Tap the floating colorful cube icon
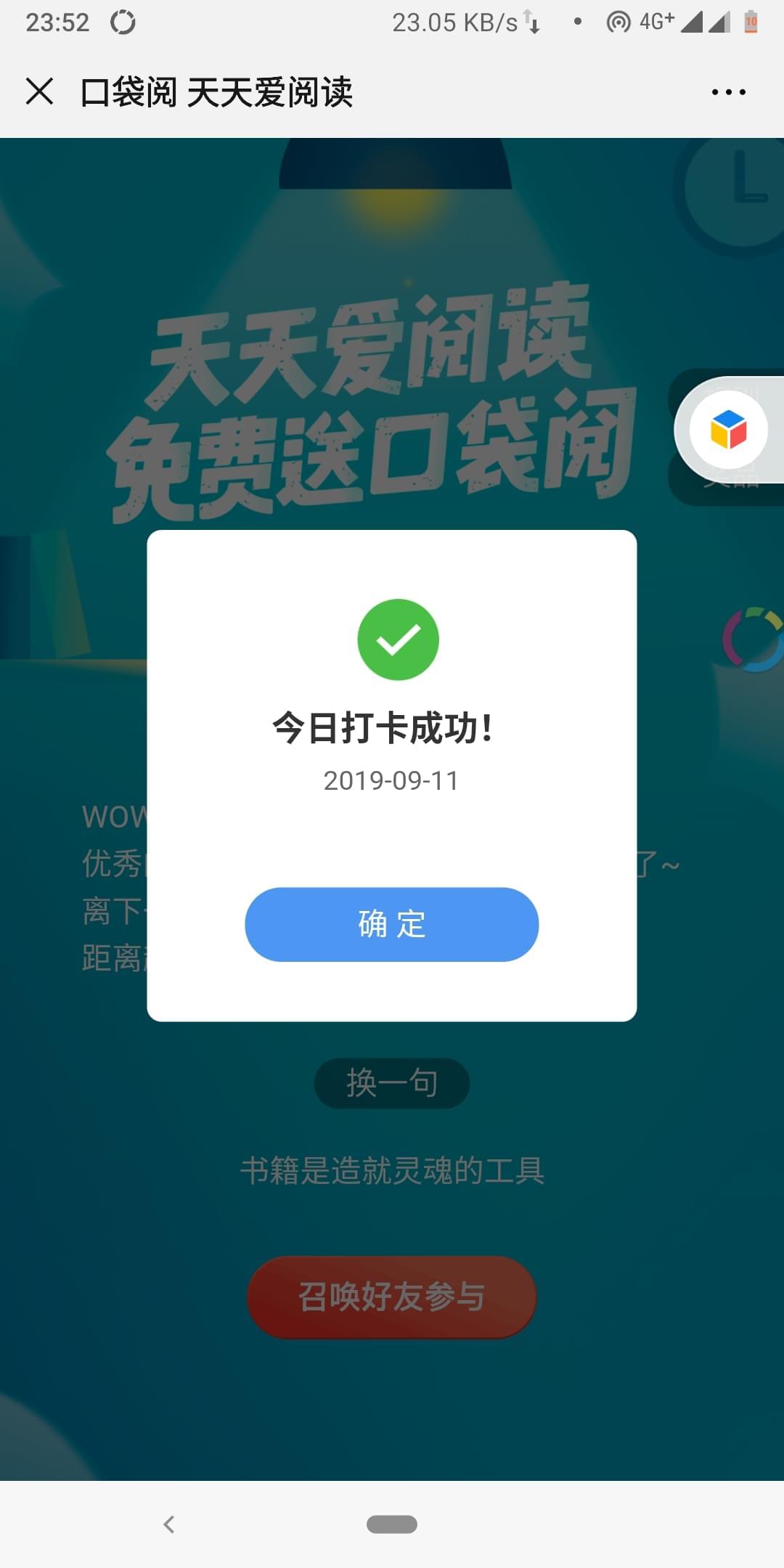This screenshot has height=1568, width=784. (x=728, y=430)
